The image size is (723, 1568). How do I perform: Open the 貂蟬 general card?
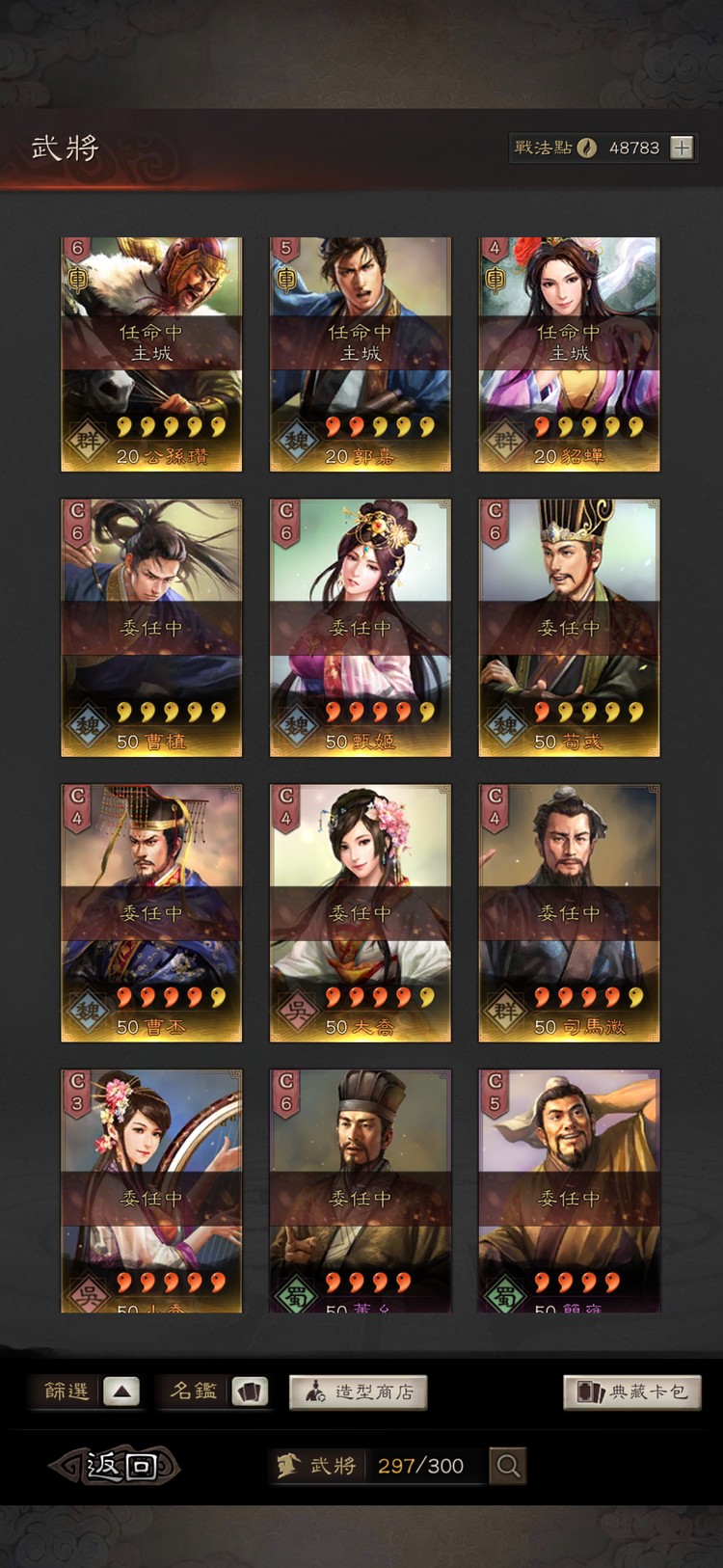(x=569, y=354)
